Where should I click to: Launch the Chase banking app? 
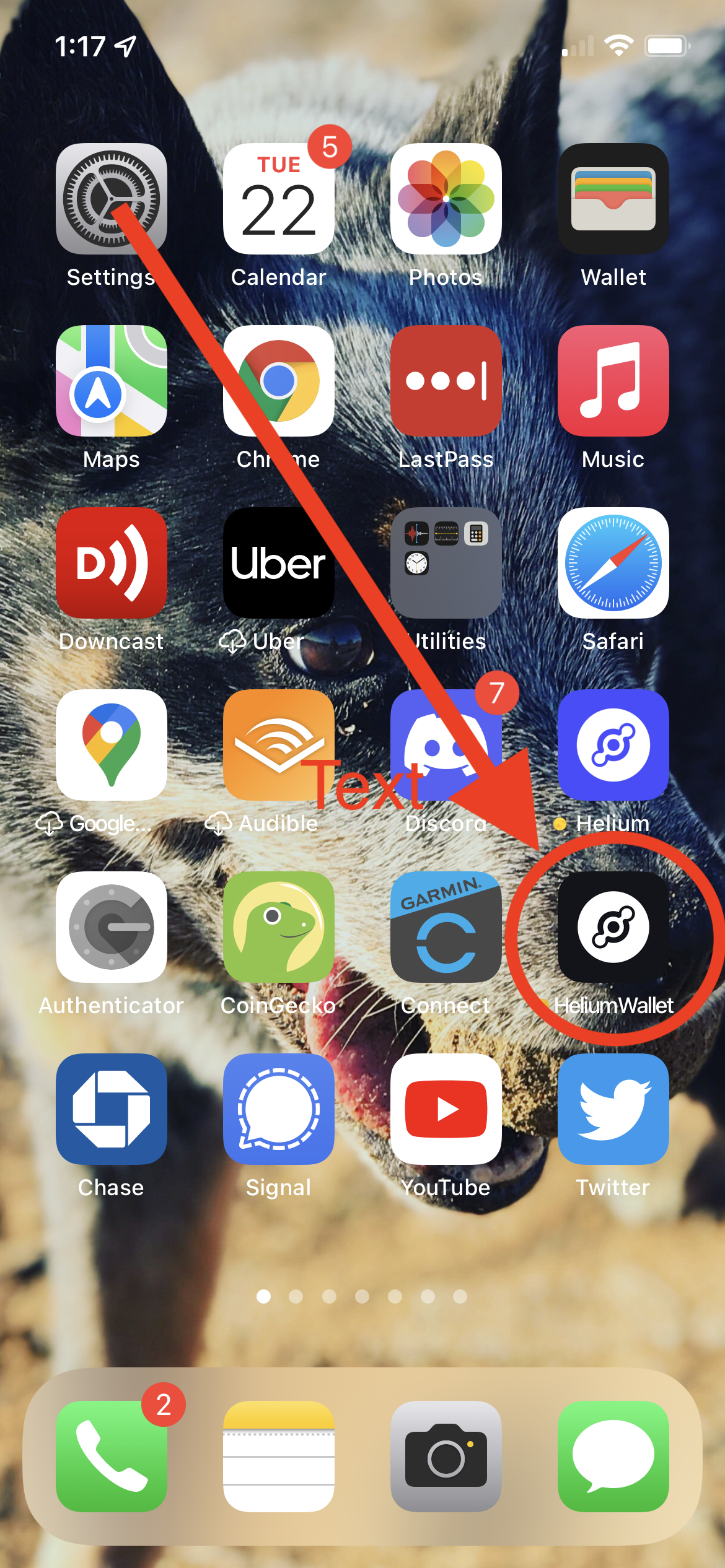click(x=112, y=1109)
